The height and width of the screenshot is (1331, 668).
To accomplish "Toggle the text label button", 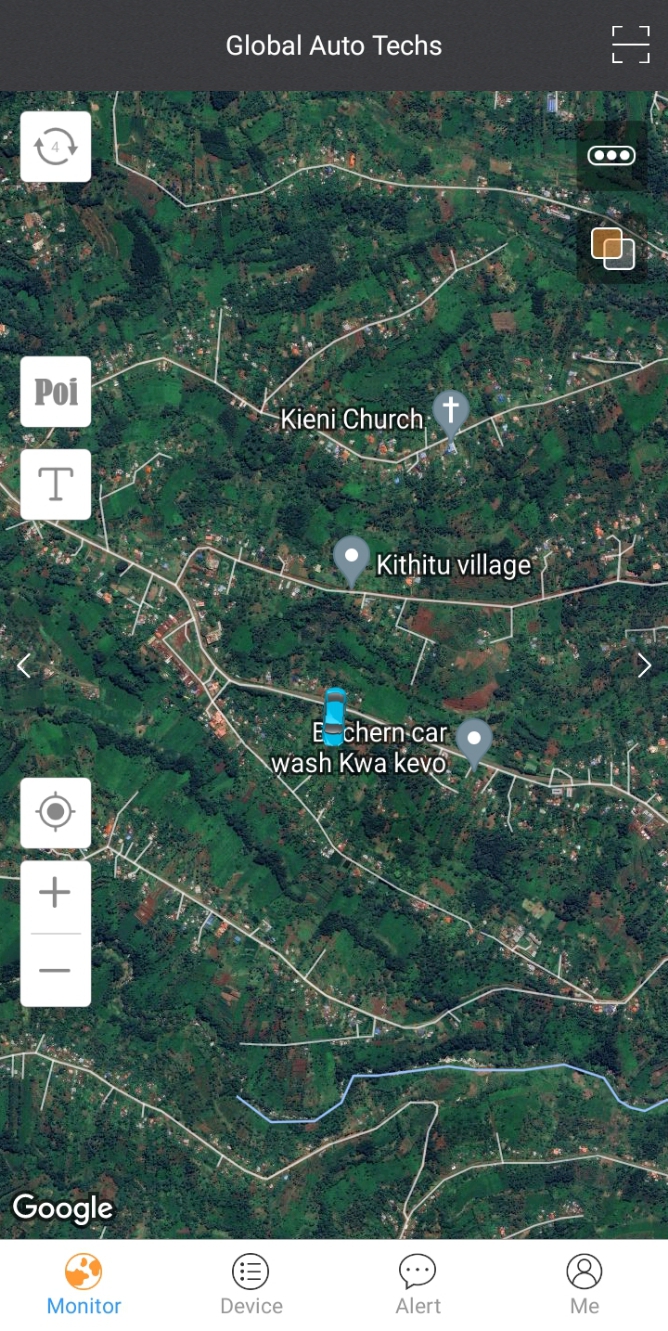I will pyautogui.click(x=56, y=484).
